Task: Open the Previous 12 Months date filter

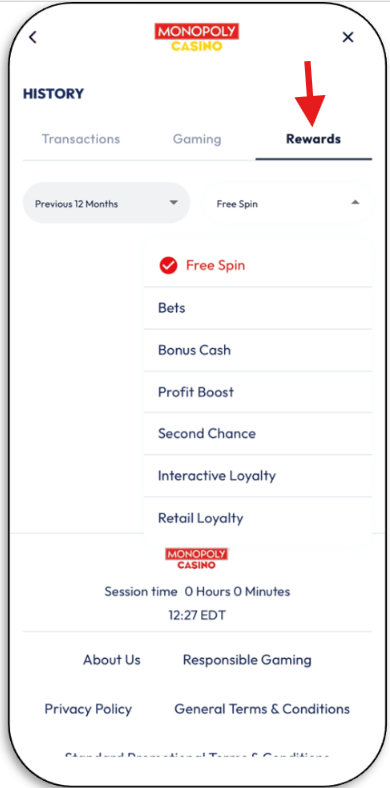Action: click(107, 203)
